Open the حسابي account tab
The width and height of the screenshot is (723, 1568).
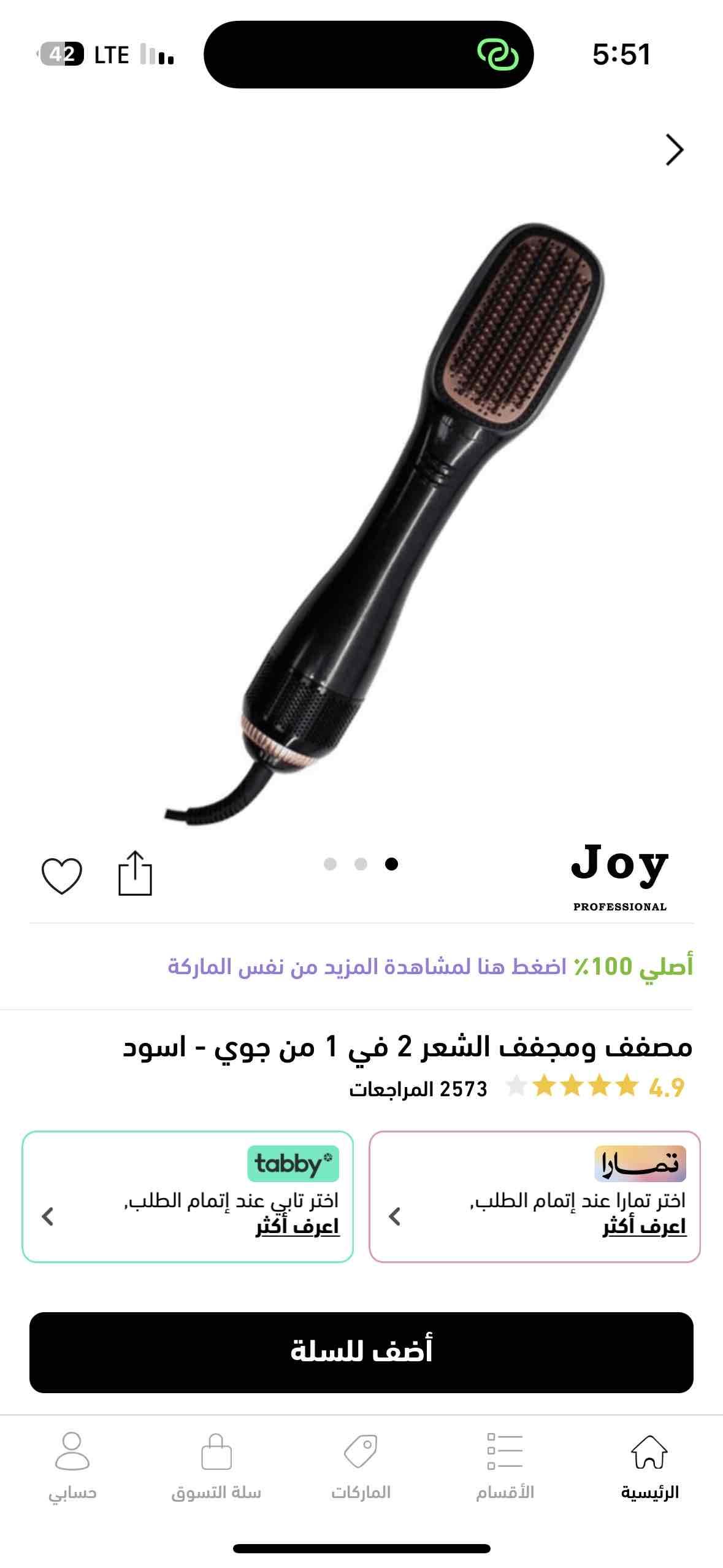[72, 1466]
